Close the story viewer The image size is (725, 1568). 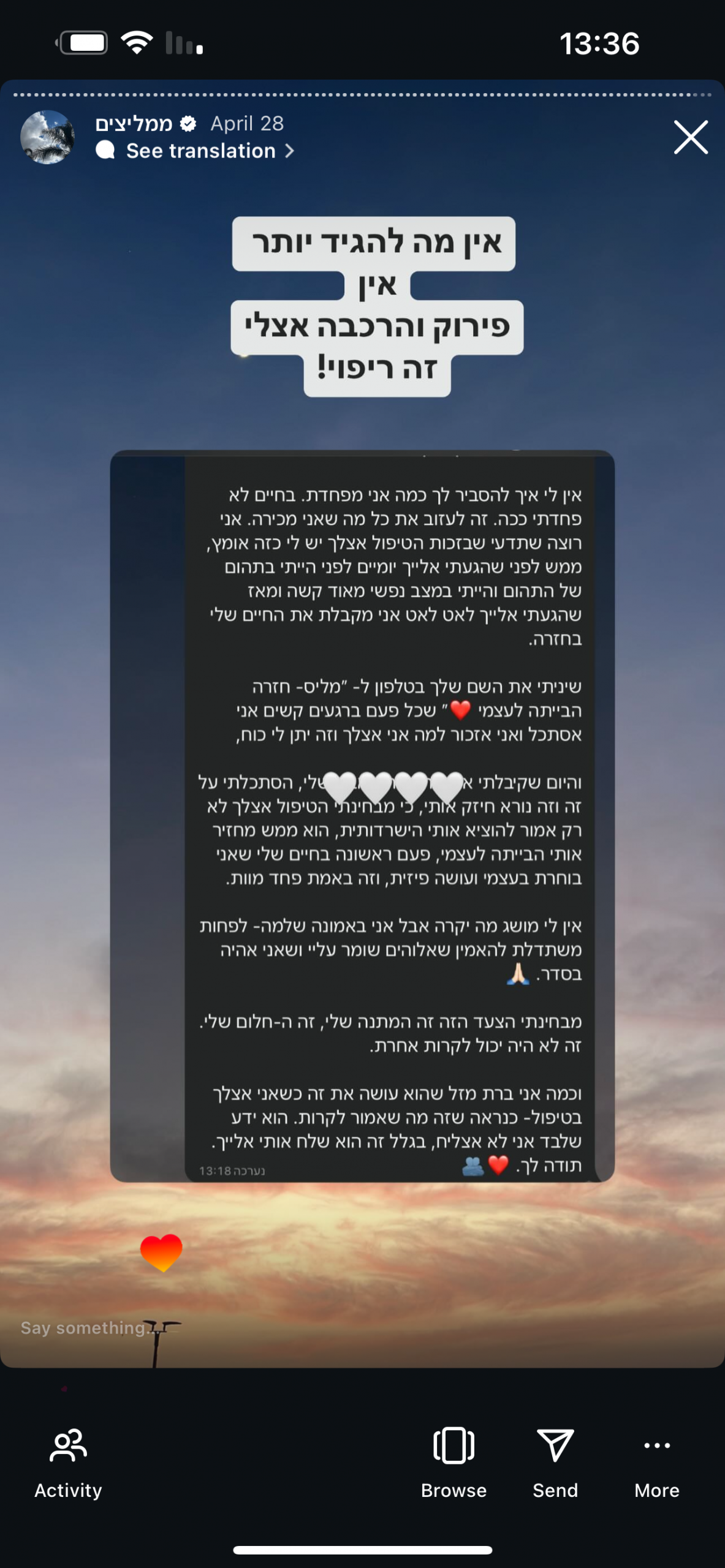point(691,137)
